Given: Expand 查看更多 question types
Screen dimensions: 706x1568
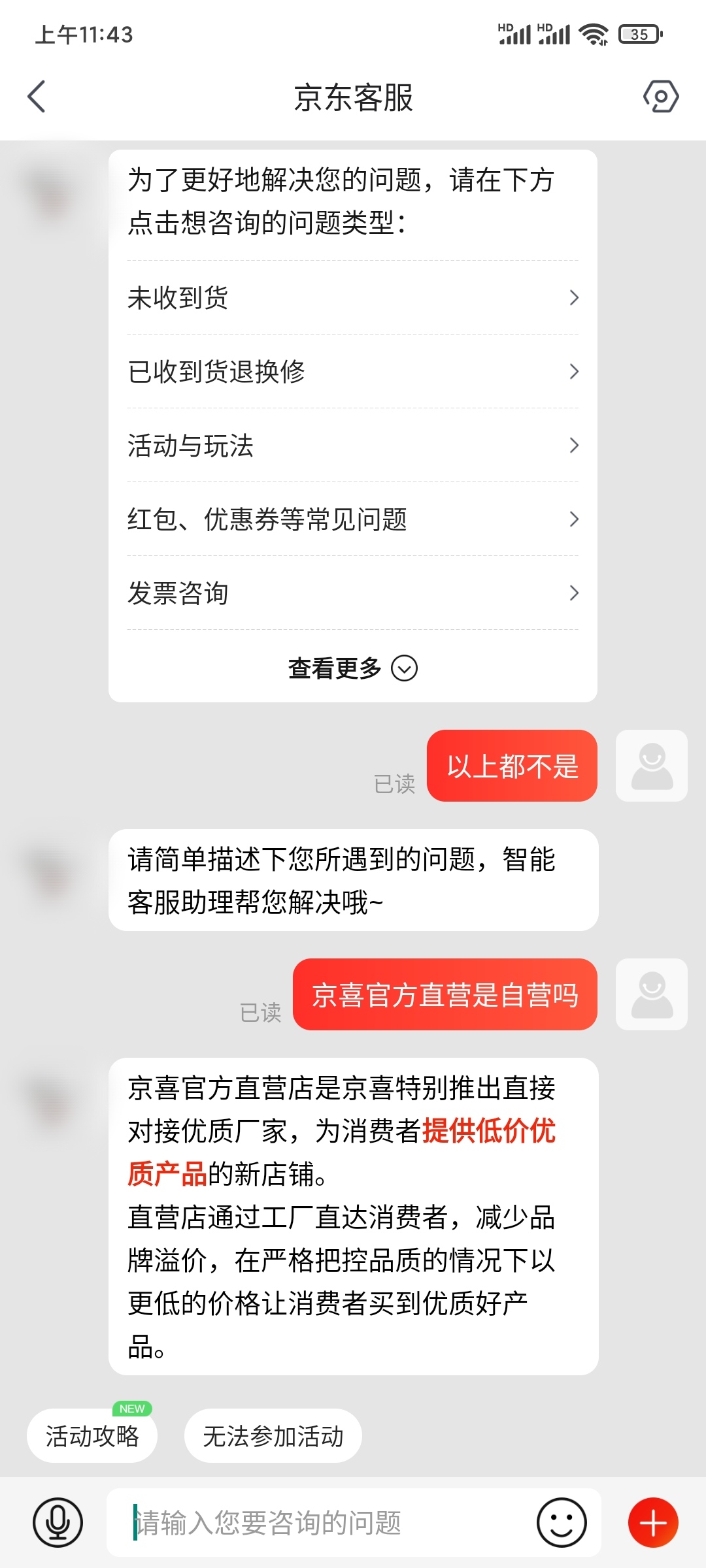Looking at the screenshot, I should coord(353,668).
